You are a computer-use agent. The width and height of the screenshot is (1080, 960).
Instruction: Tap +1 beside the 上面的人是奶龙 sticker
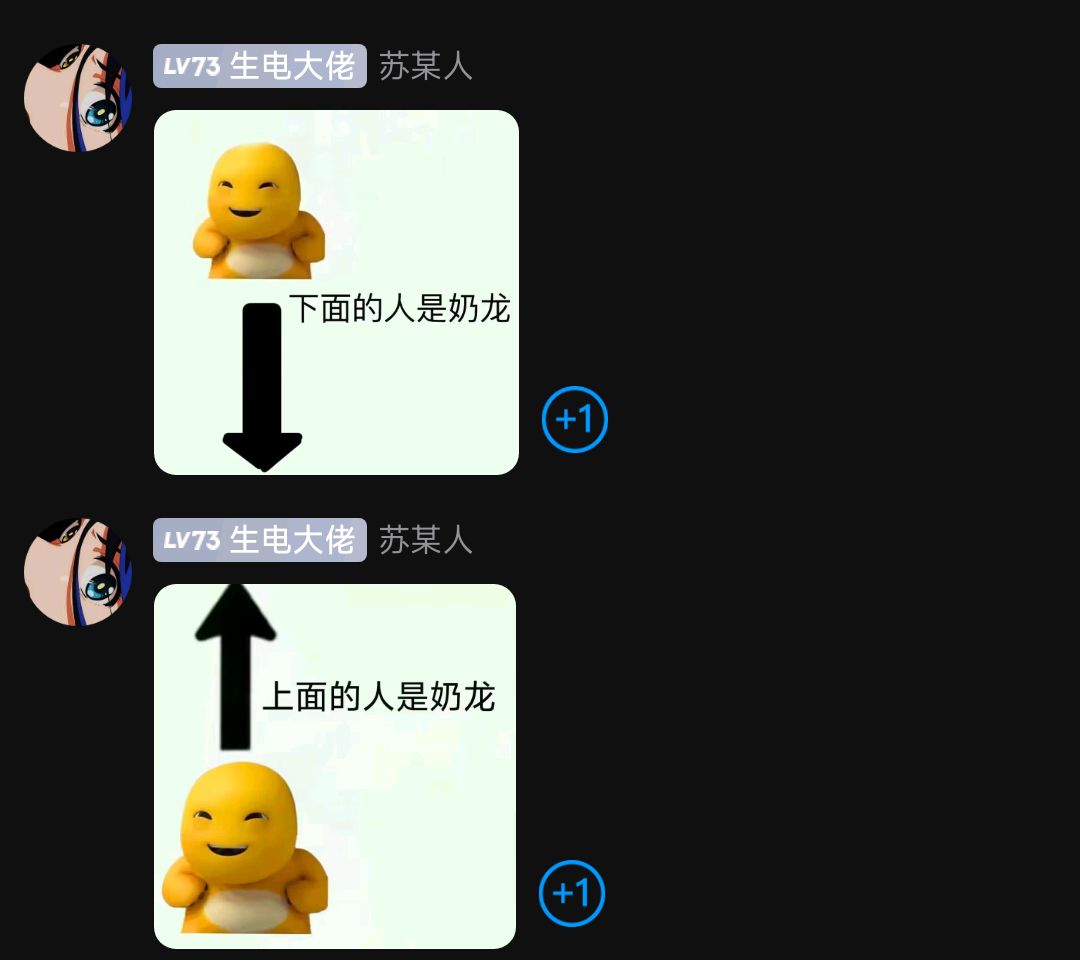[x=572, y=892]
